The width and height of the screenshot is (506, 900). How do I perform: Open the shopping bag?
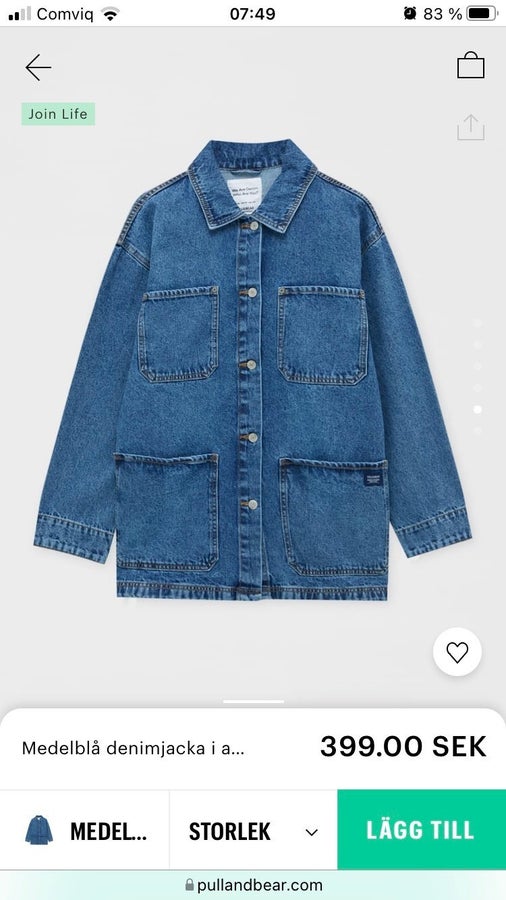tap(470, 65)
